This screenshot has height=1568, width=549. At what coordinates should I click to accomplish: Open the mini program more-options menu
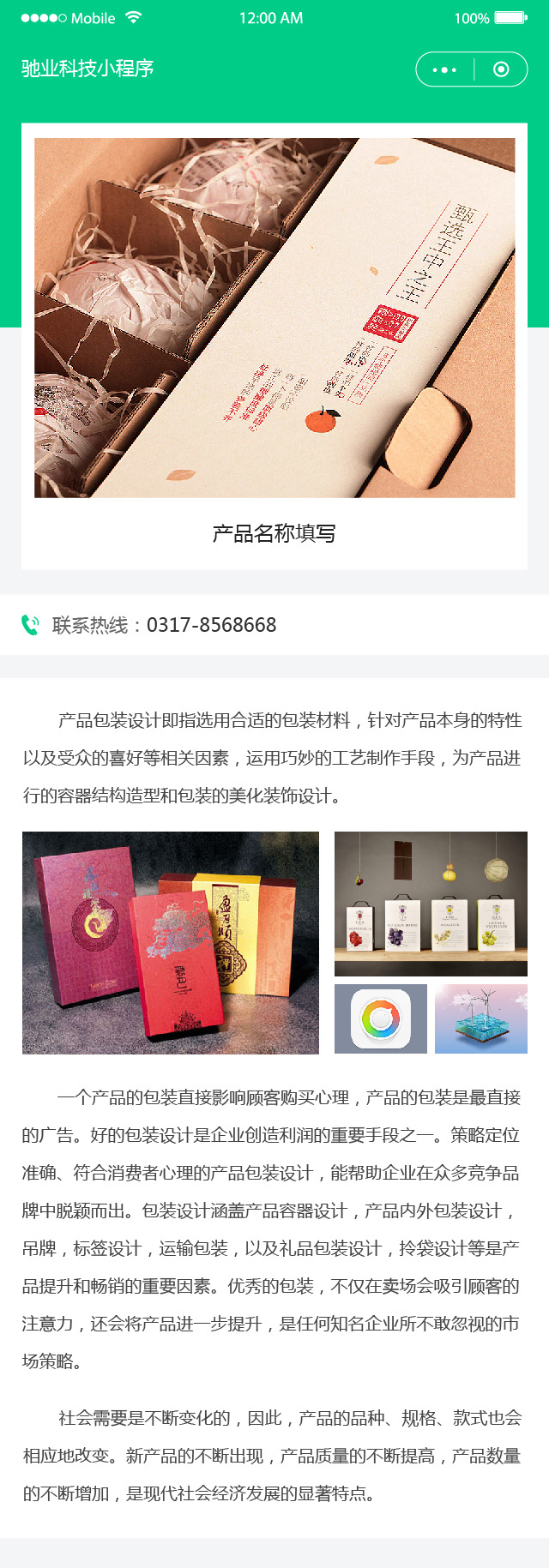444,69
